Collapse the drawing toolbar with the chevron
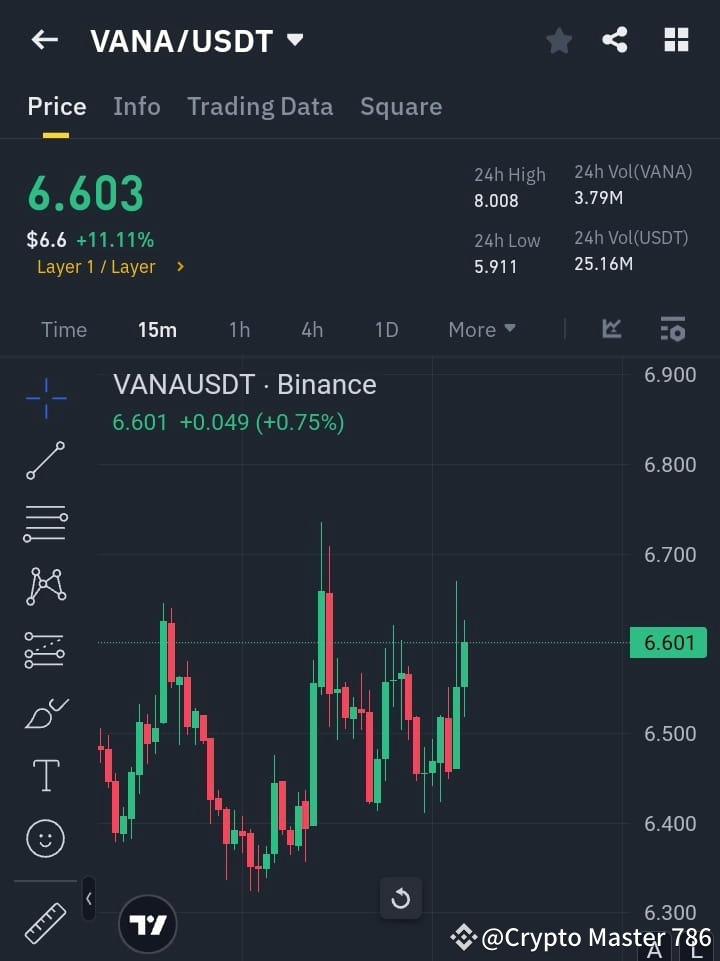This screenshot has height=961, width=720. [x=88, y=898]
